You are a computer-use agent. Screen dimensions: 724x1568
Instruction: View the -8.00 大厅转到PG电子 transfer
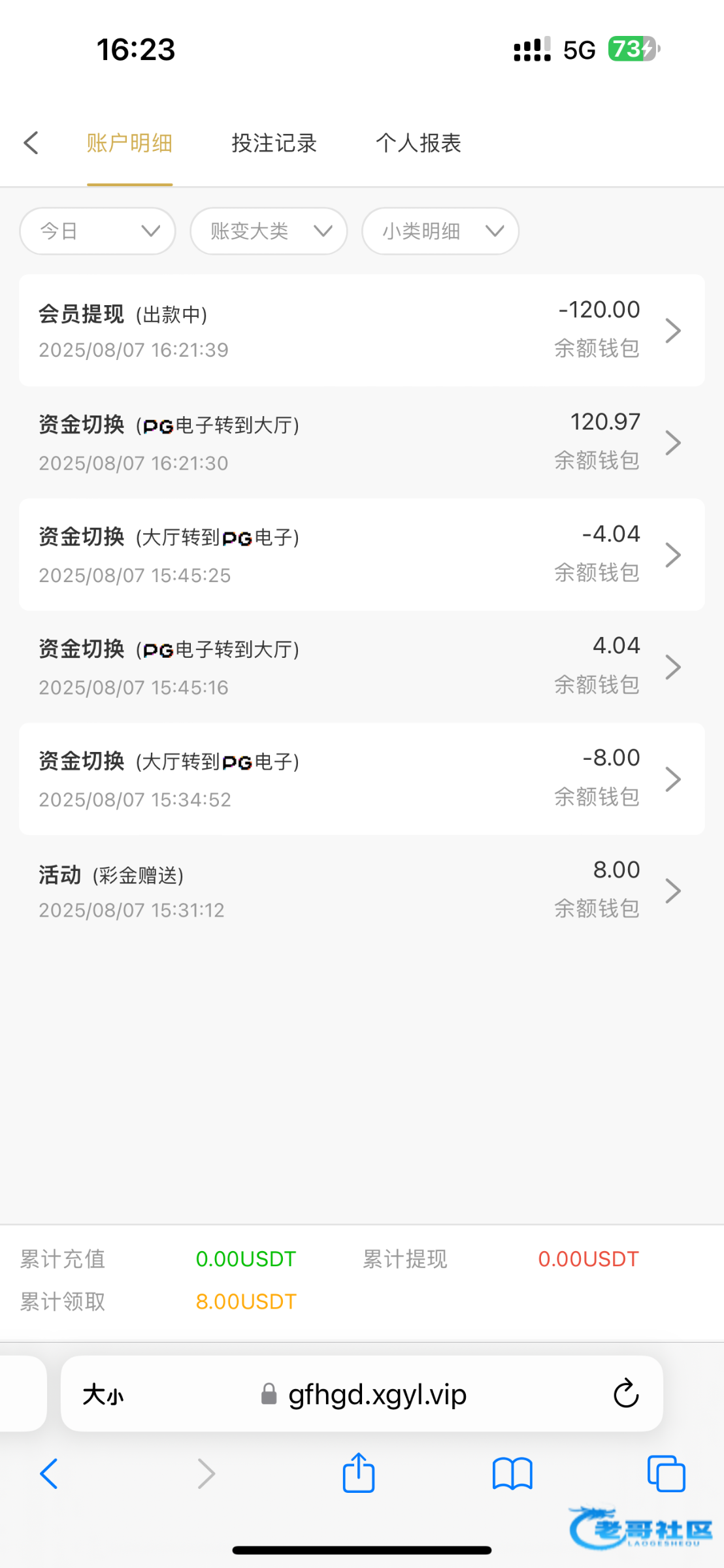point(361,779)
